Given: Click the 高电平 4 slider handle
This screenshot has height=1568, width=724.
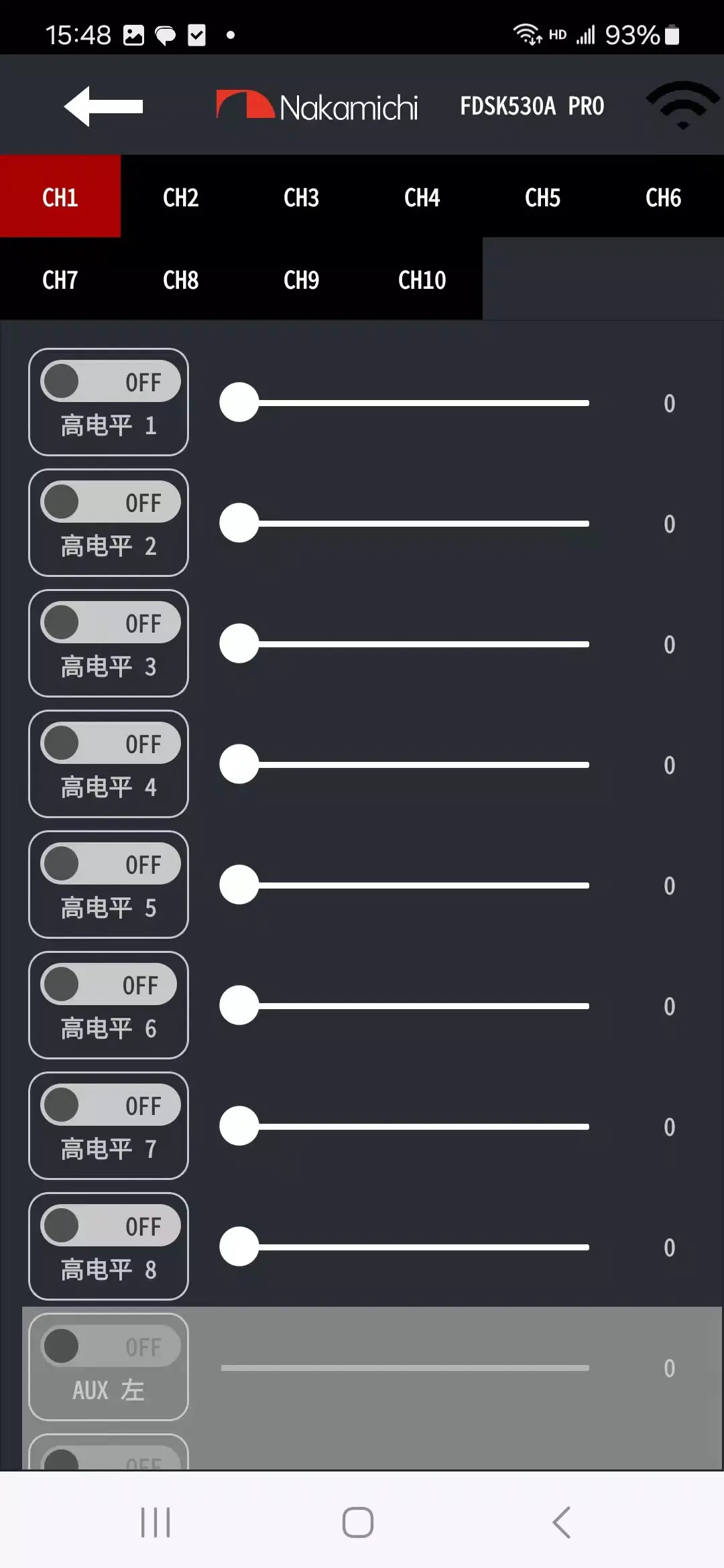Looking at the screenshot, I should tap(239, 765).
